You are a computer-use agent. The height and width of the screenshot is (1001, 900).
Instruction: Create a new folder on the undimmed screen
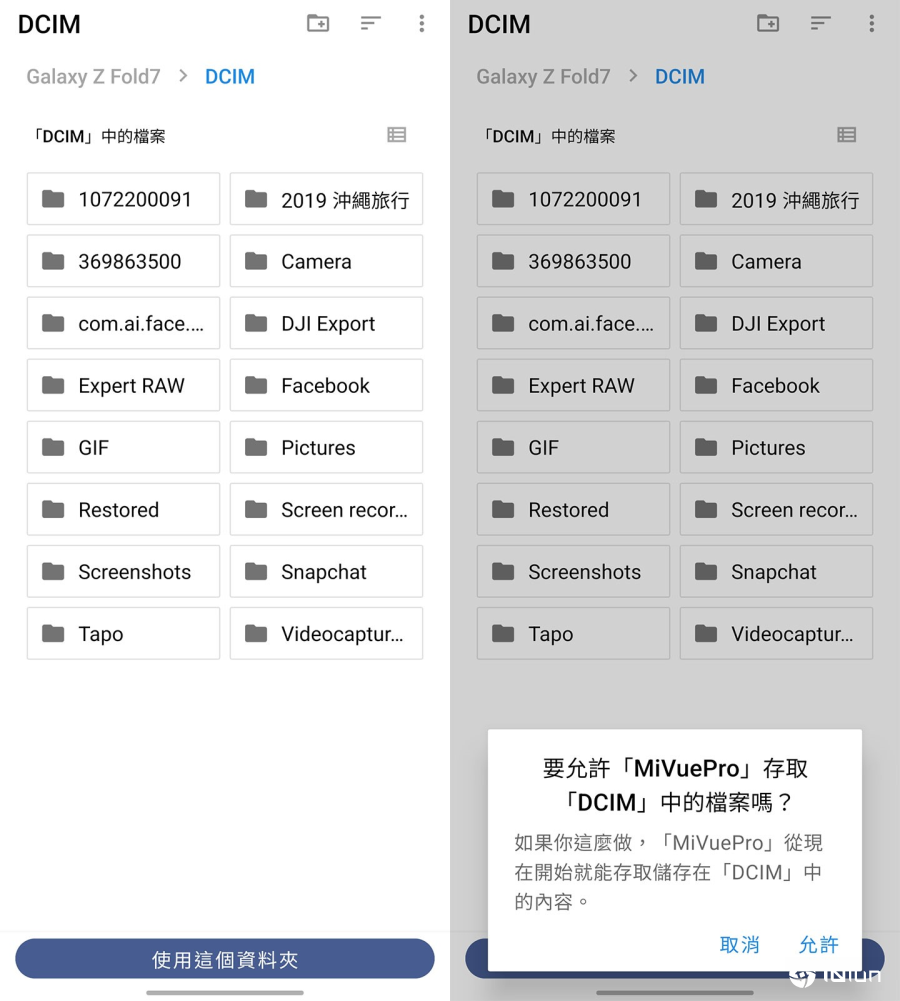click(x=318, y=23)
